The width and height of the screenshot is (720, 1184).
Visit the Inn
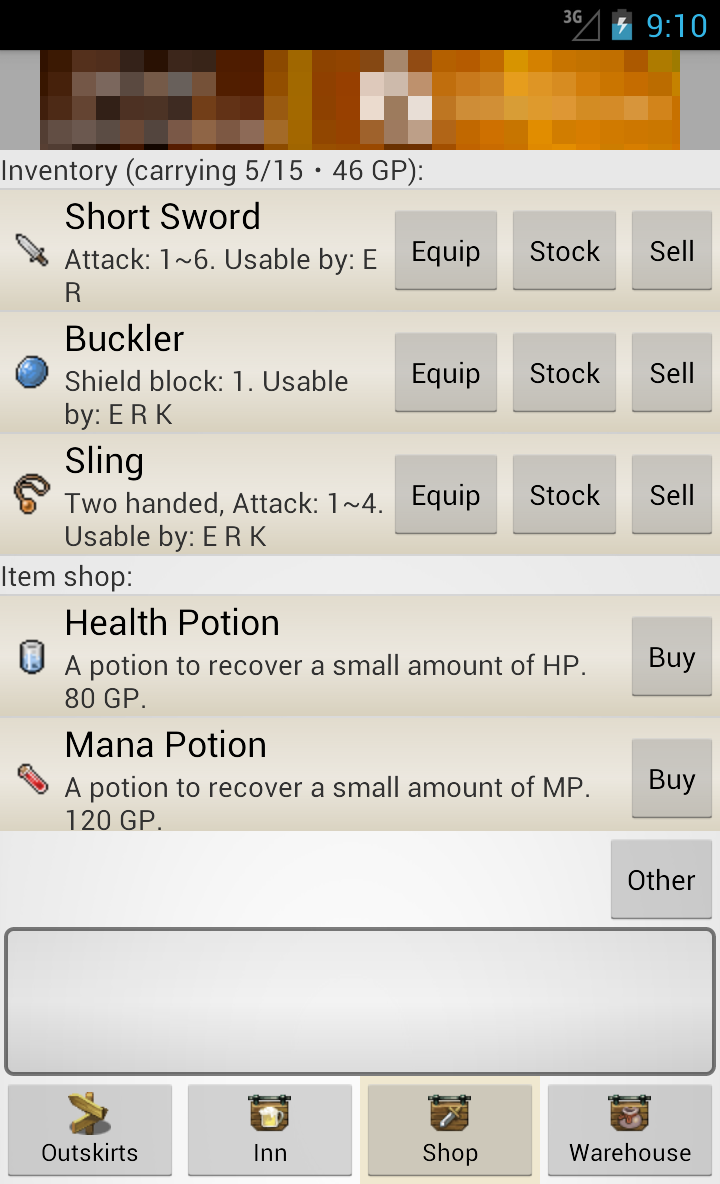(x=270, y=1130)
